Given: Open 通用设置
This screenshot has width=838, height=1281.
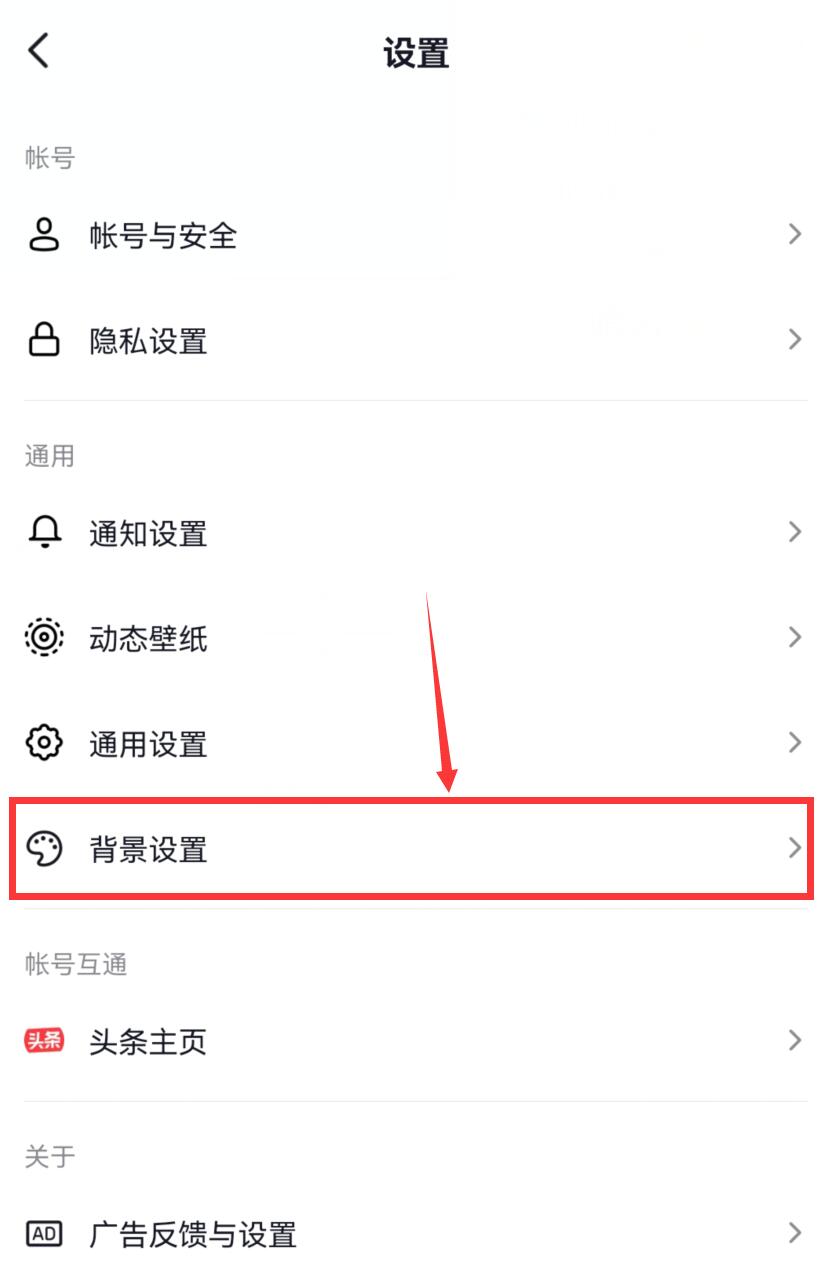Looking at the screenshot, I should (148, 744).
